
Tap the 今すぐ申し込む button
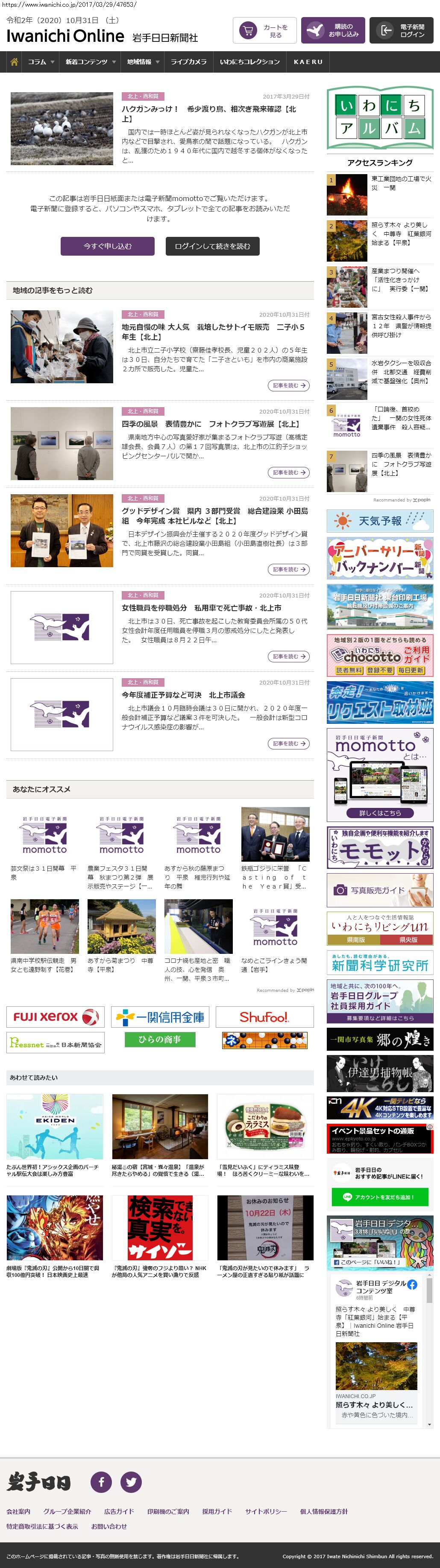(x=107, y=246)
